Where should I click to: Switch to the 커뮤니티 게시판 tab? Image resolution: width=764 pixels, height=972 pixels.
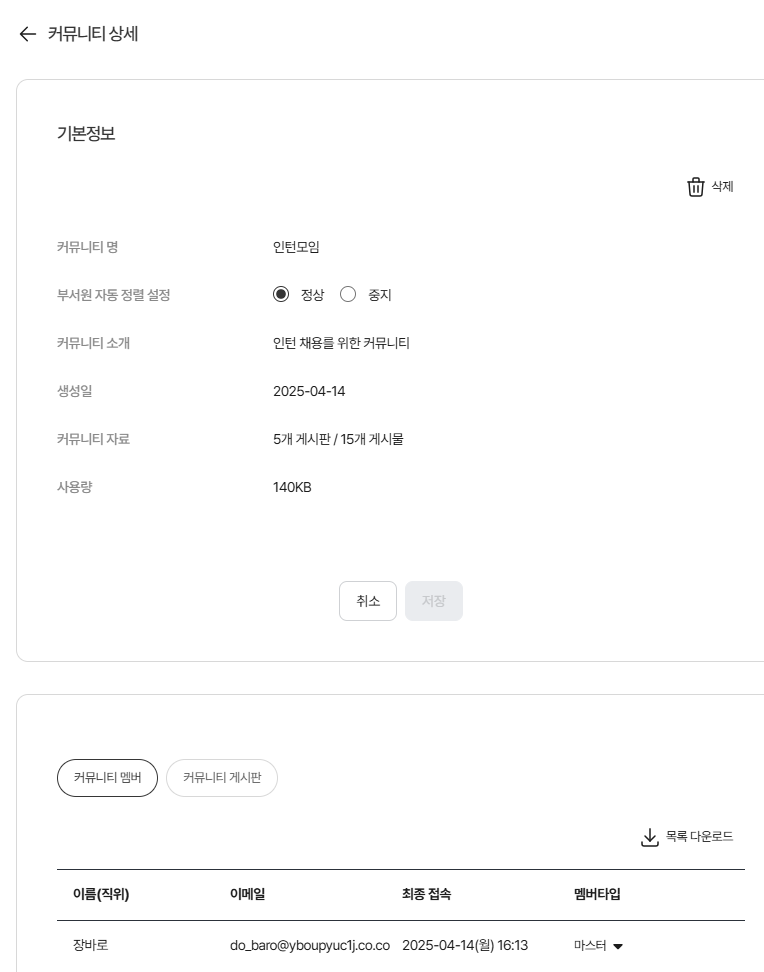coord(221,778)
